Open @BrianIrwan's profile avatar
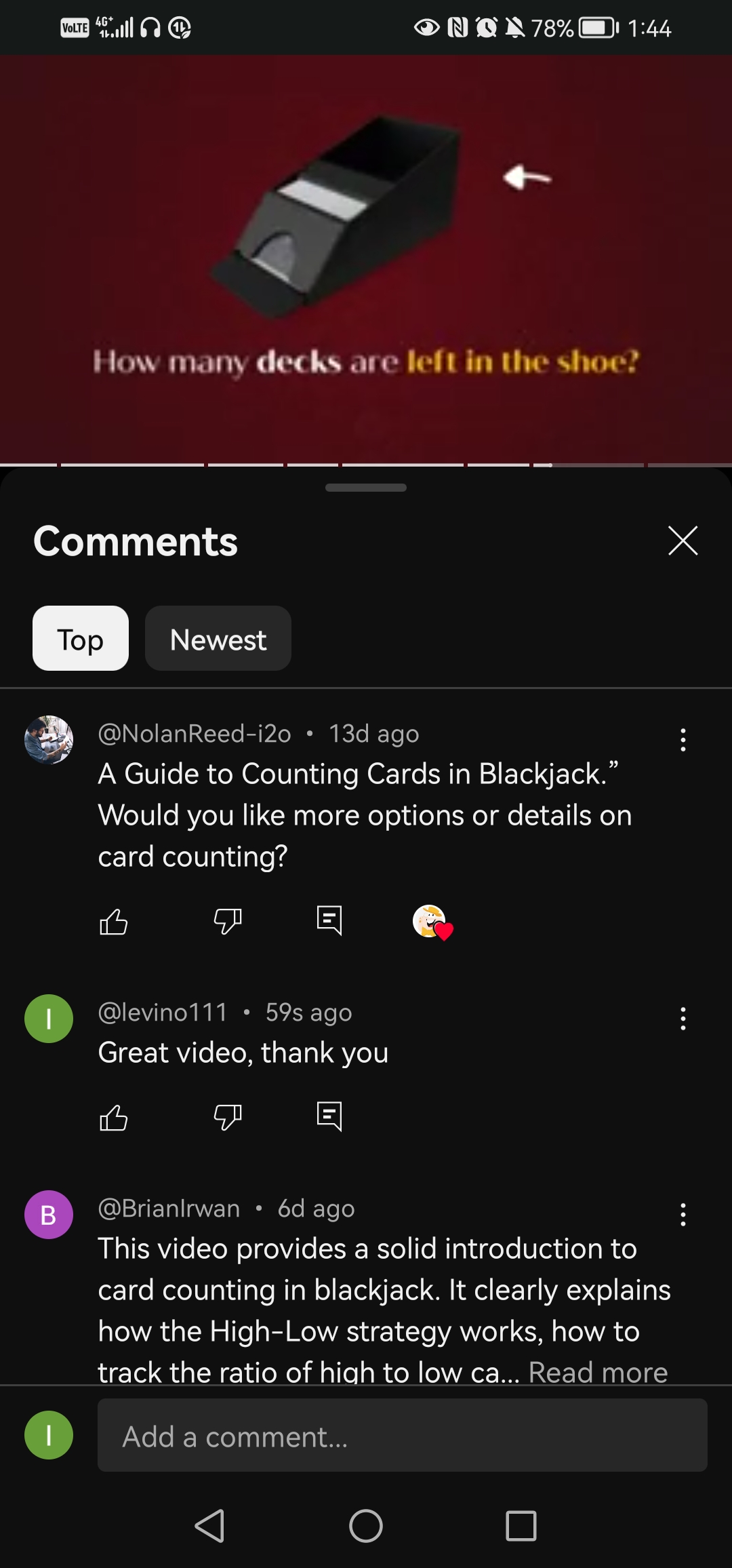This screenshot has width=732, height=1568. click(49, 1214)
